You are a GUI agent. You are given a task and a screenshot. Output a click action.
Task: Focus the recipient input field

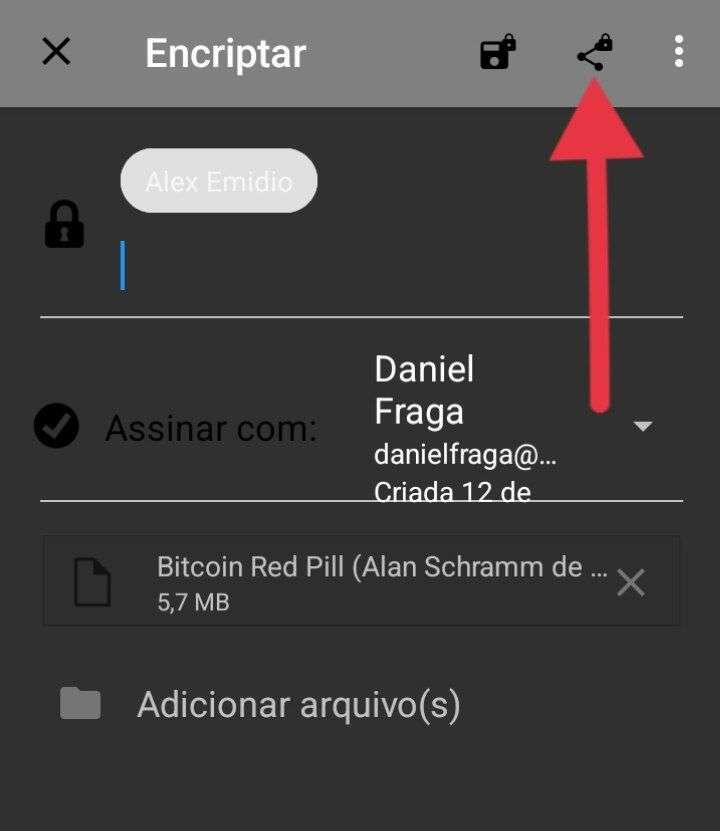[x=400, y=267]
